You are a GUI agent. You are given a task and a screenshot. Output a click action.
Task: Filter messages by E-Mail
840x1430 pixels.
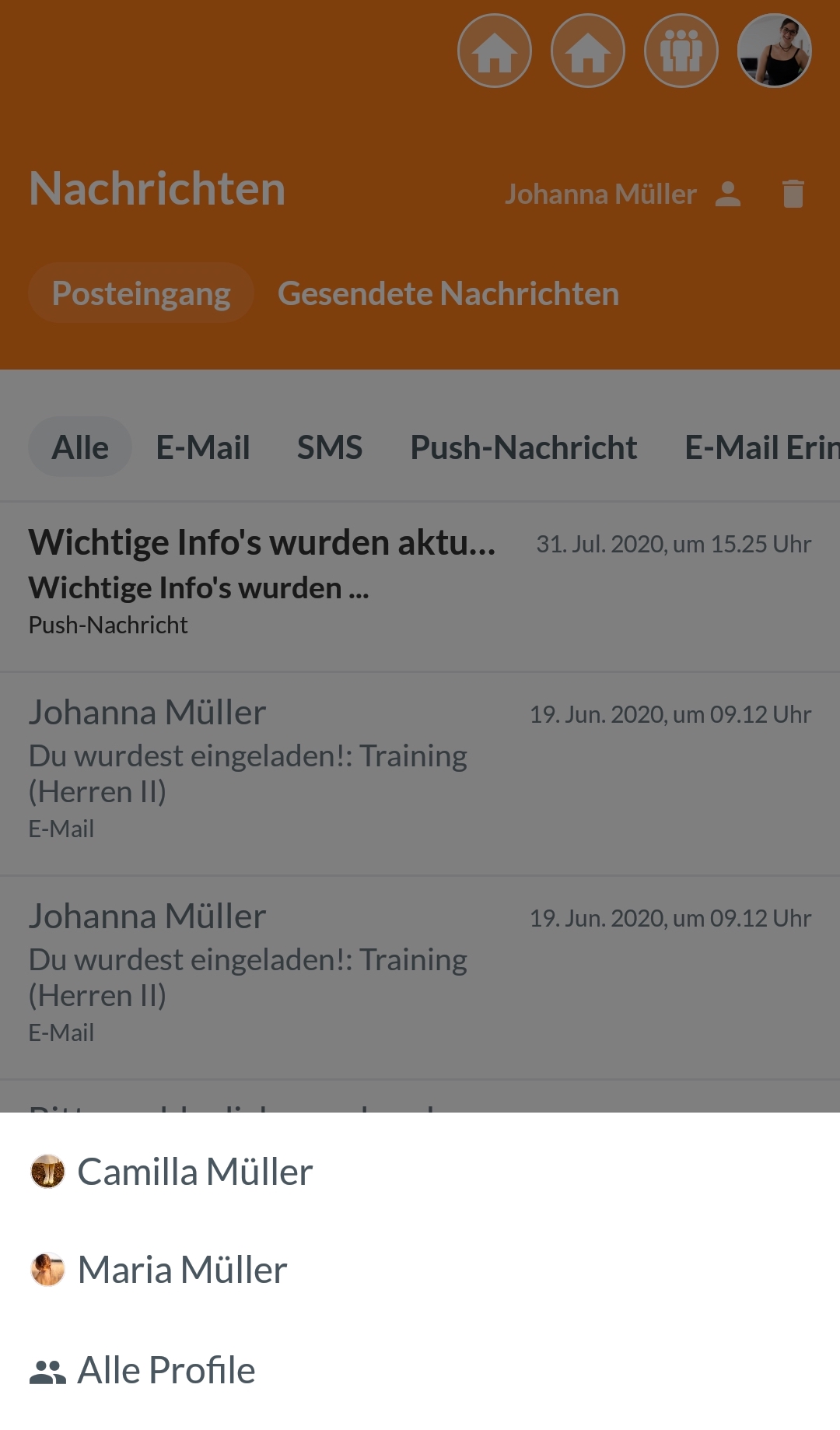pos(202,447)
